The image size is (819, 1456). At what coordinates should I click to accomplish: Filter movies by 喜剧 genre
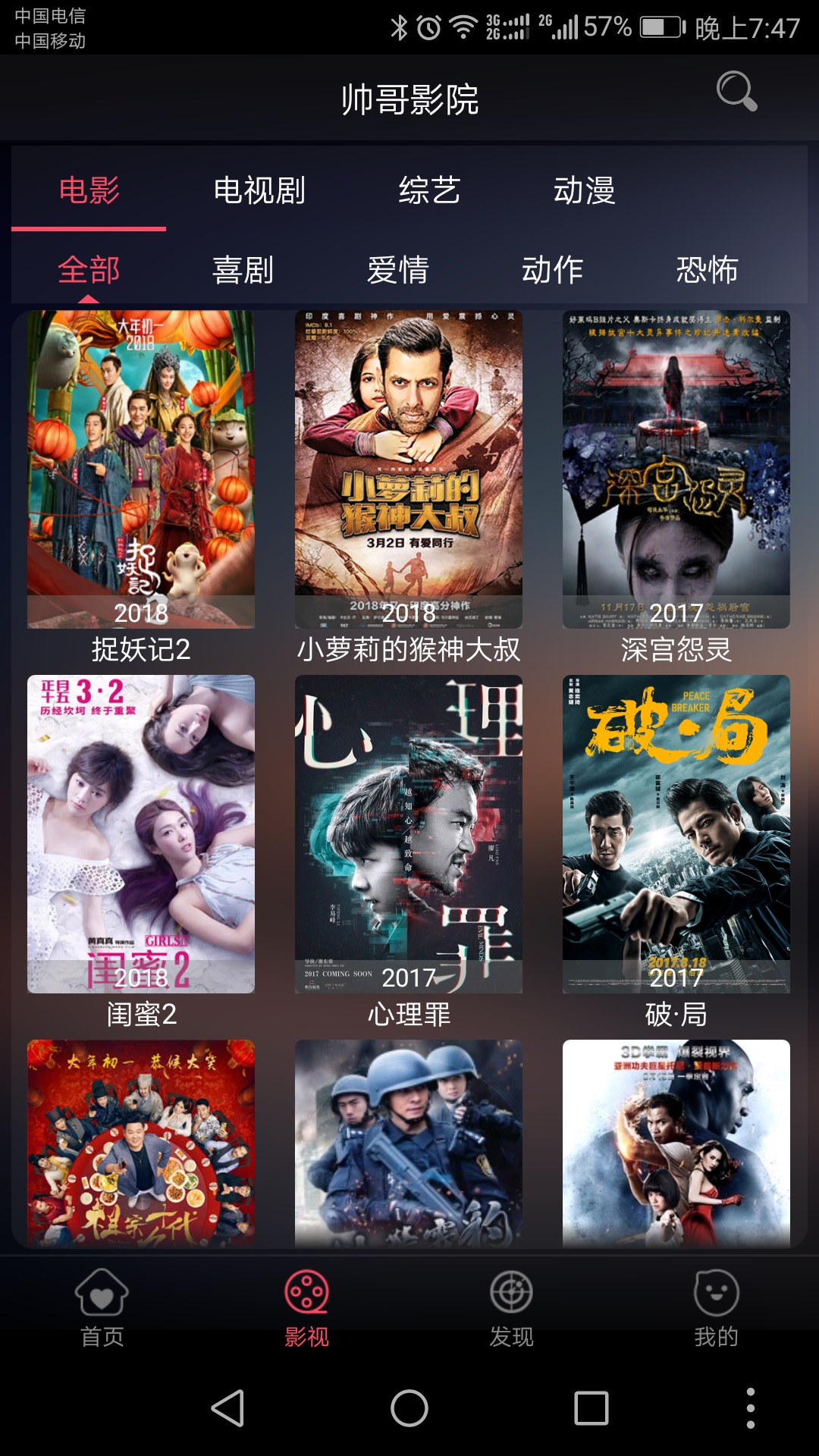click(243, 270)
